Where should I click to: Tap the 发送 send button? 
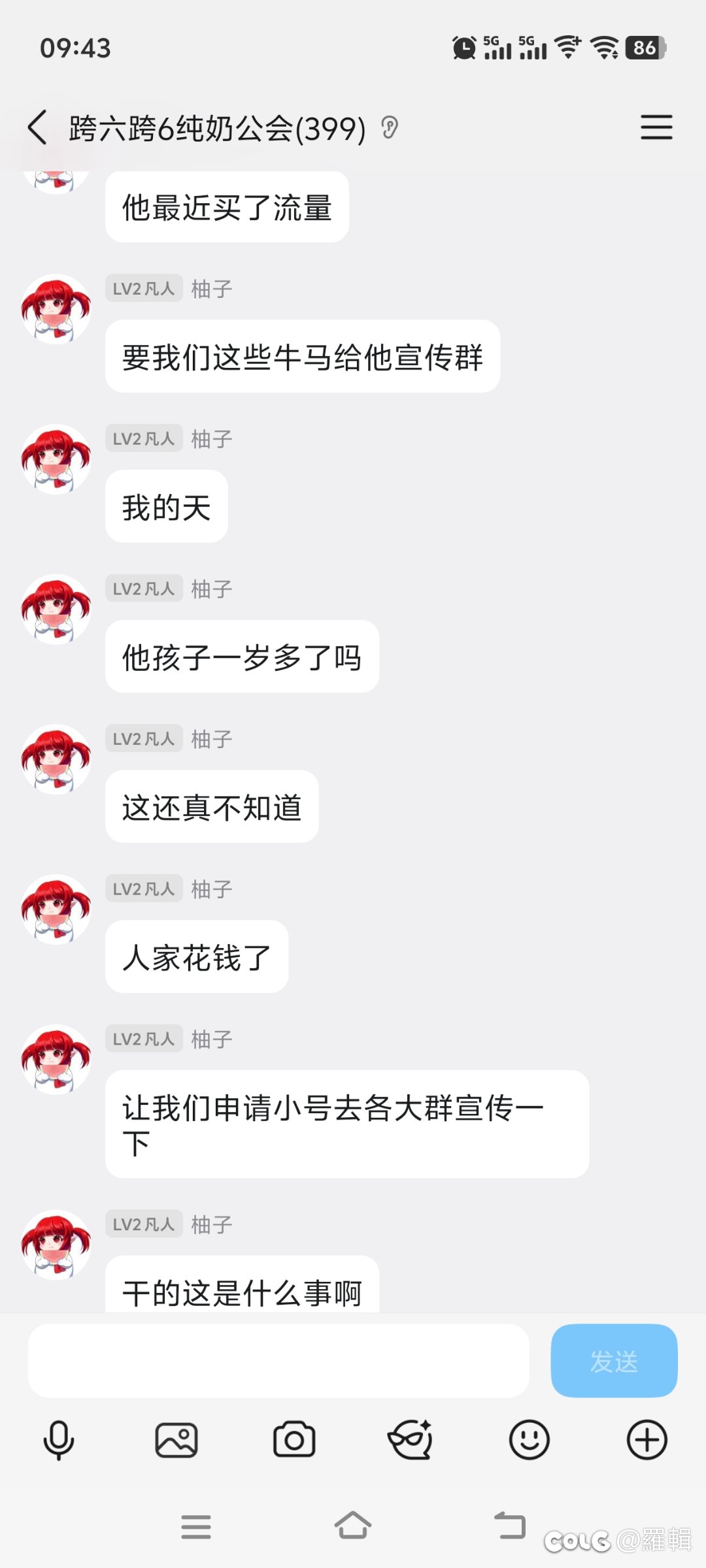pos(613,1361)
